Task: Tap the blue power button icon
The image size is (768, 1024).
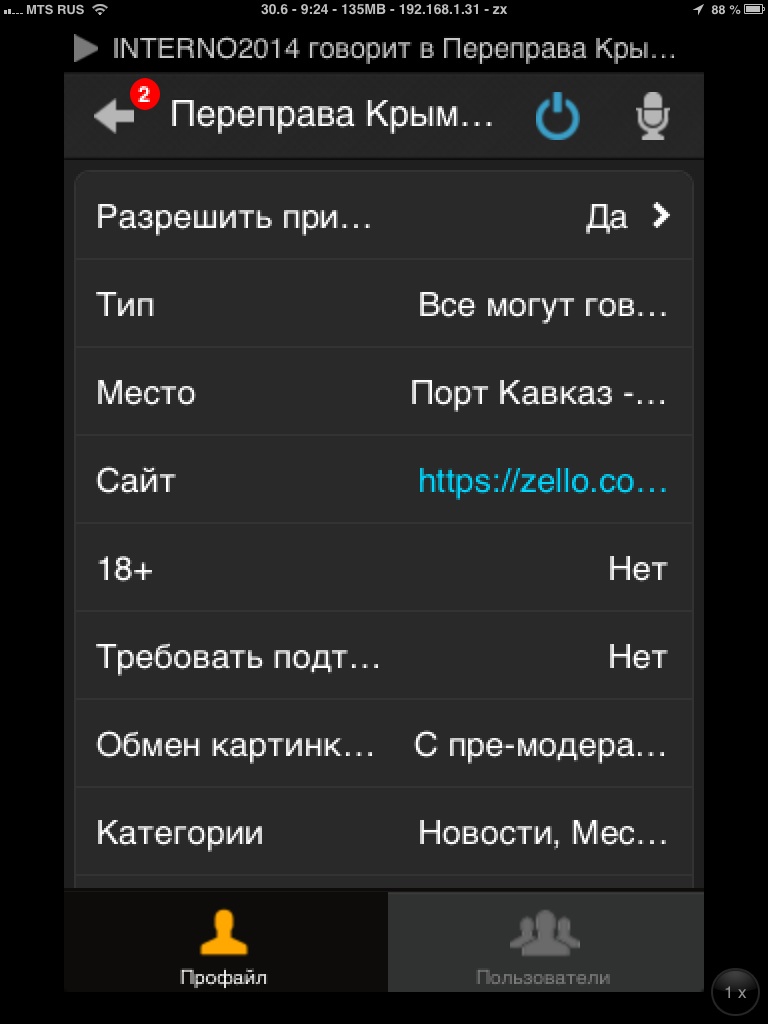Action: point(557,116)
